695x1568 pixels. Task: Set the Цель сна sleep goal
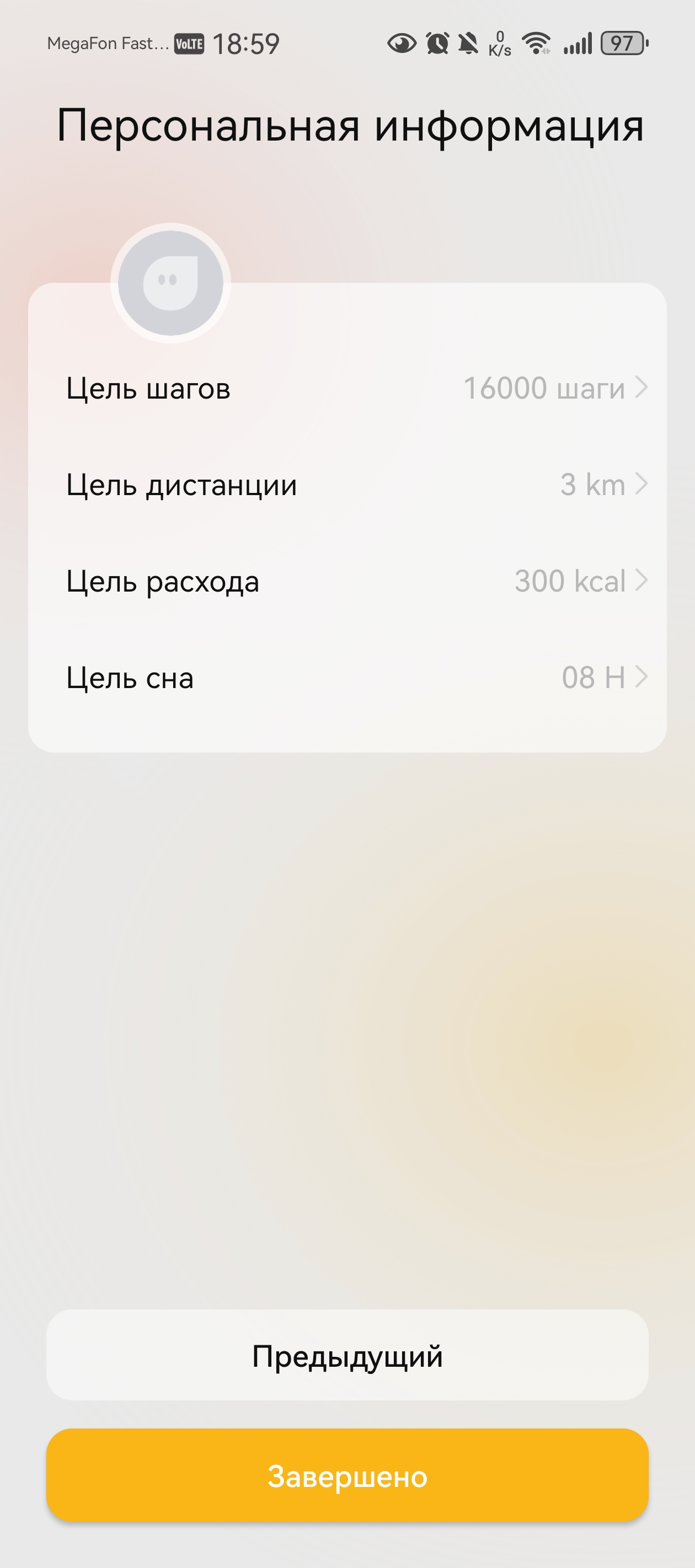click(347, 677)
